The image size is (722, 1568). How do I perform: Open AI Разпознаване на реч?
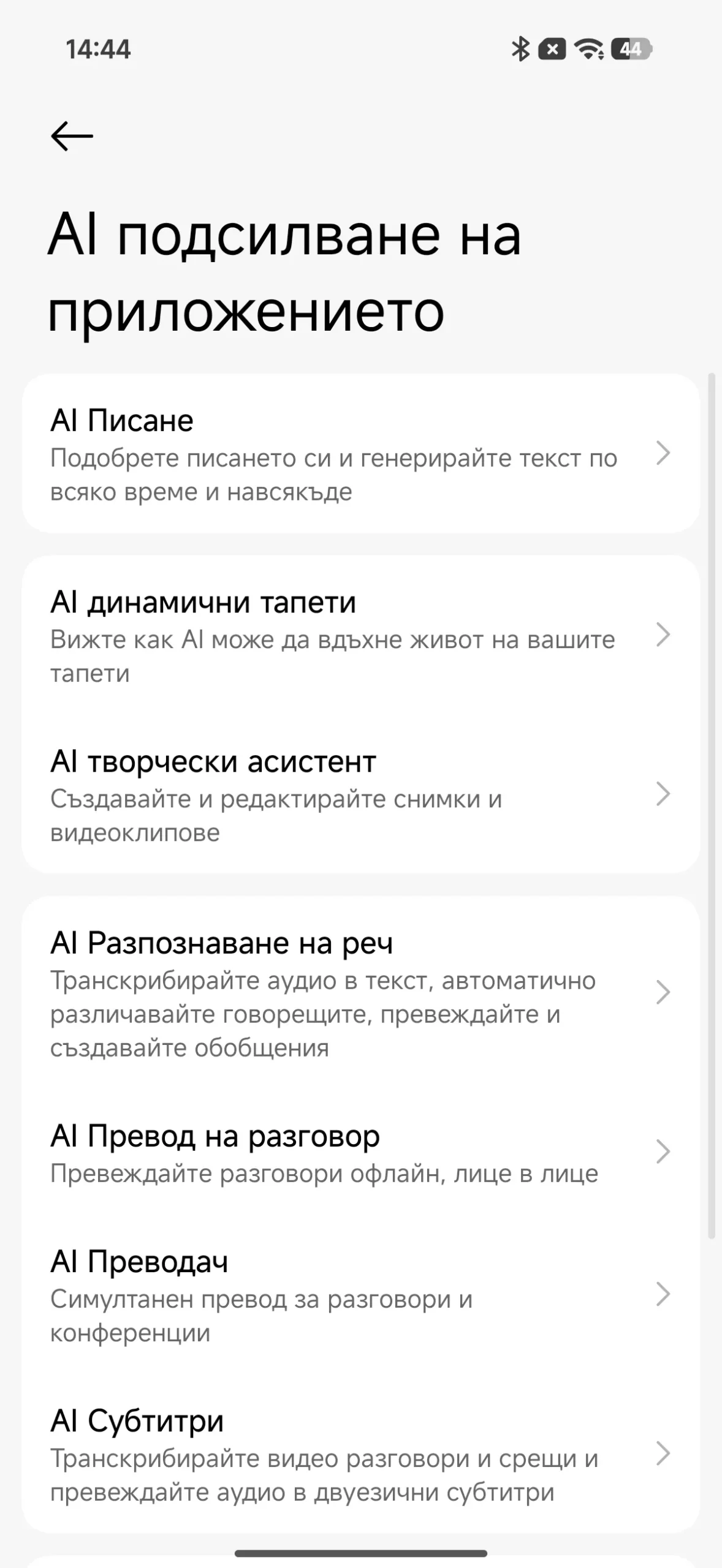360,993
